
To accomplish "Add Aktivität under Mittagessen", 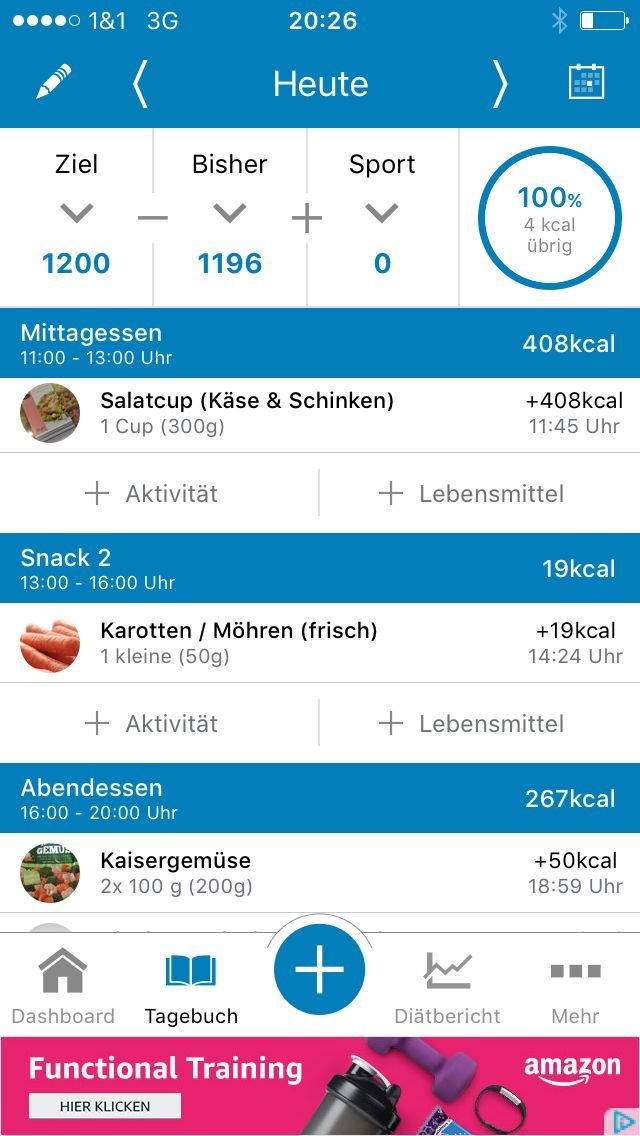I will [x=152, y=493].
